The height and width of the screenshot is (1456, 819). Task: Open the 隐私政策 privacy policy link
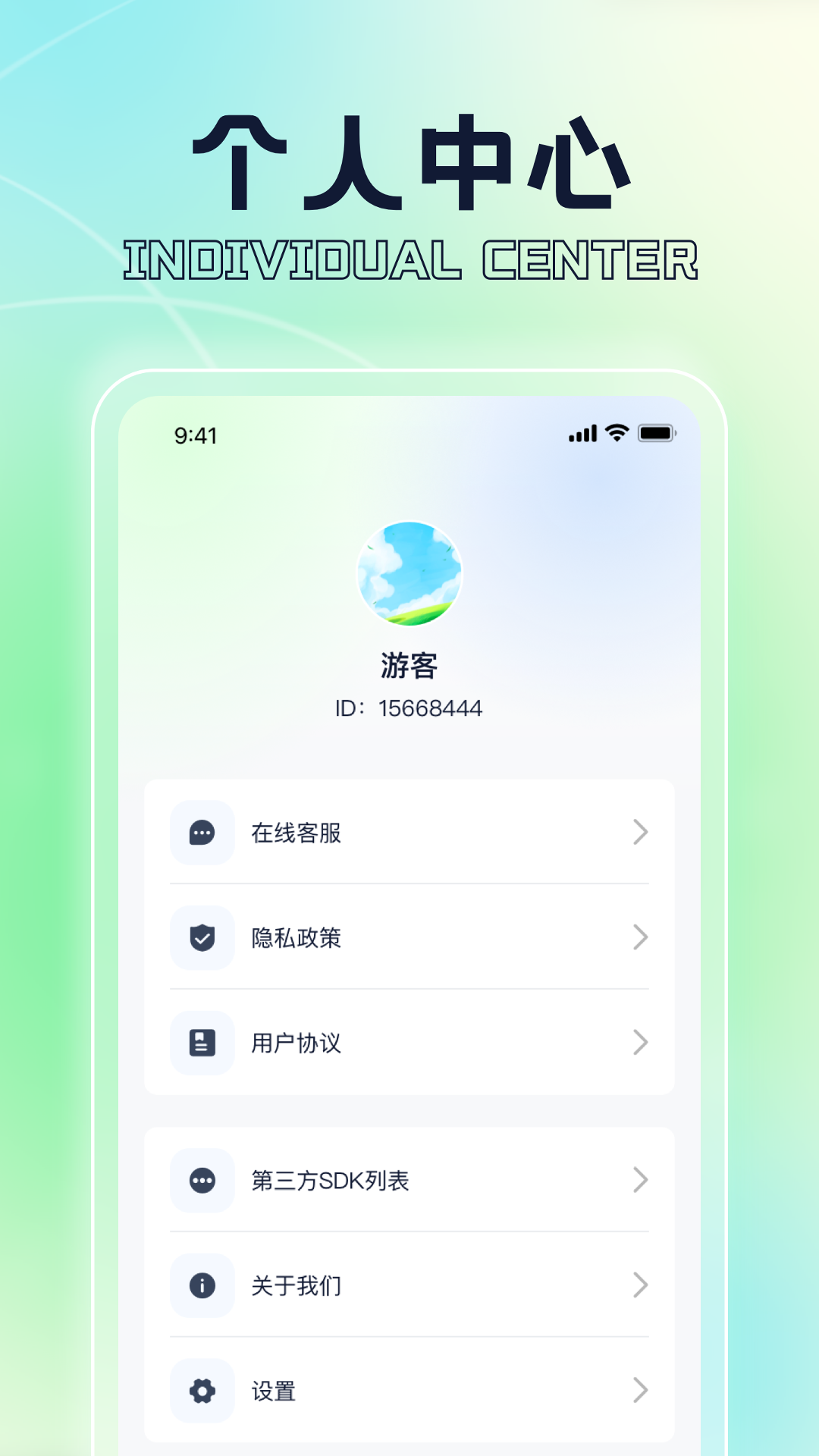298,938
